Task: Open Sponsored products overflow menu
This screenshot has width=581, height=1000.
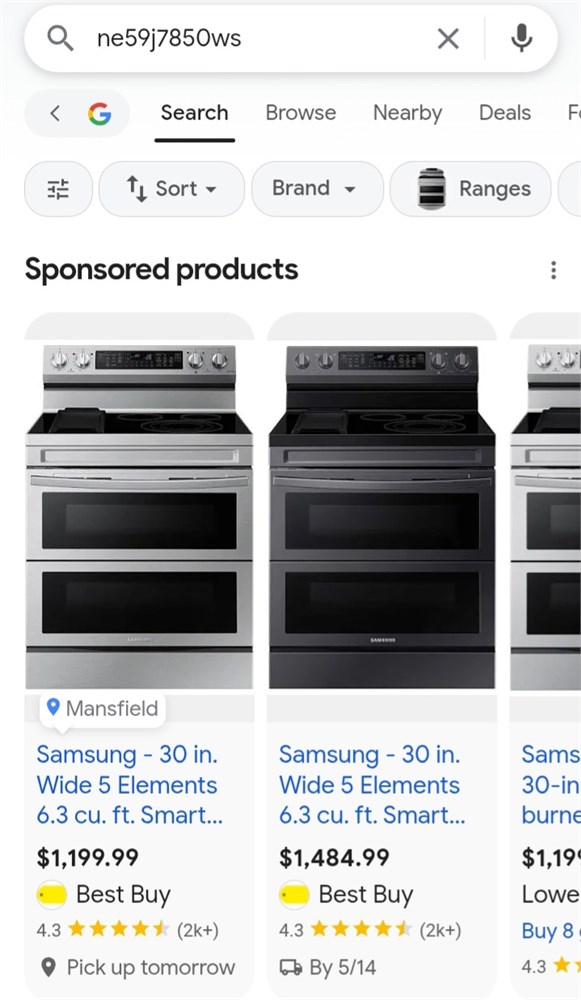Action: (x=553, y=270)
